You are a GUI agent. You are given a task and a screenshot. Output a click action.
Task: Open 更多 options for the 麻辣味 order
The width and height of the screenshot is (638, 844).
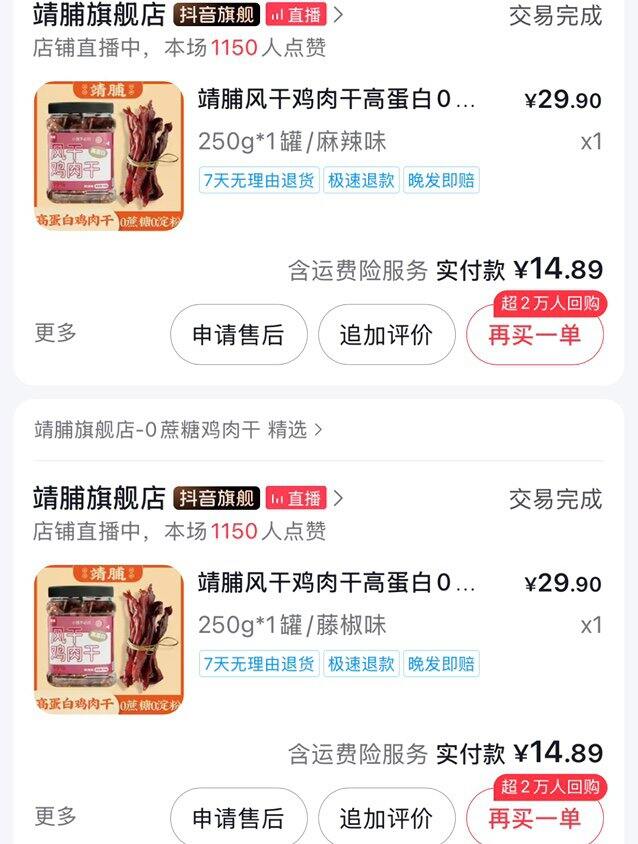[x=56, y=333]
